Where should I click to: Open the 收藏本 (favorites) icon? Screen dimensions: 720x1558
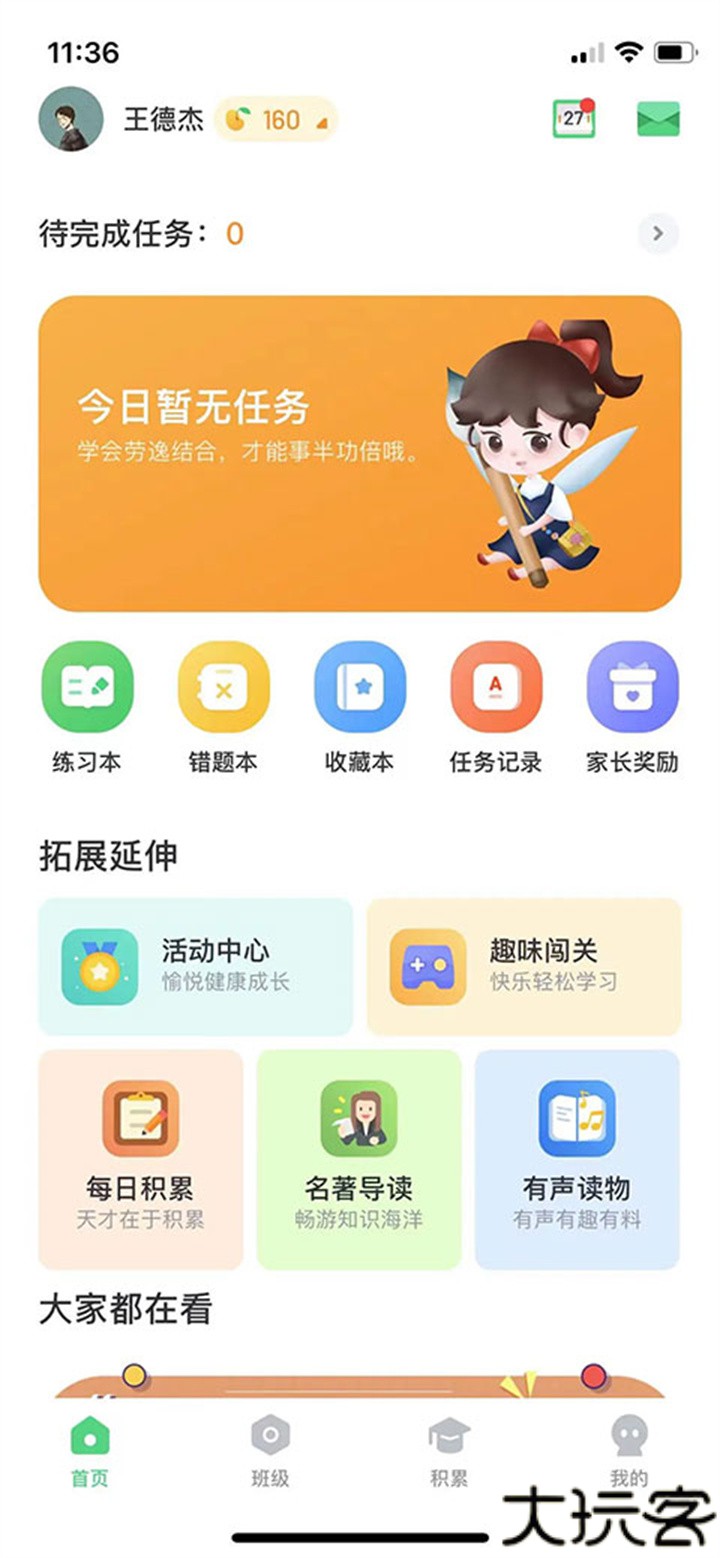pos(360,688)
